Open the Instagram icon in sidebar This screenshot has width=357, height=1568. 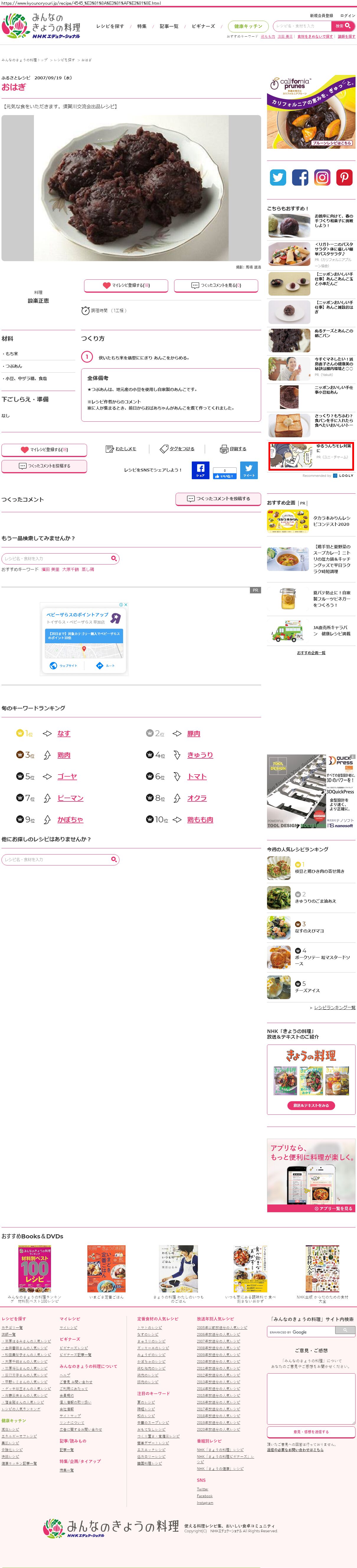point(322,177)
